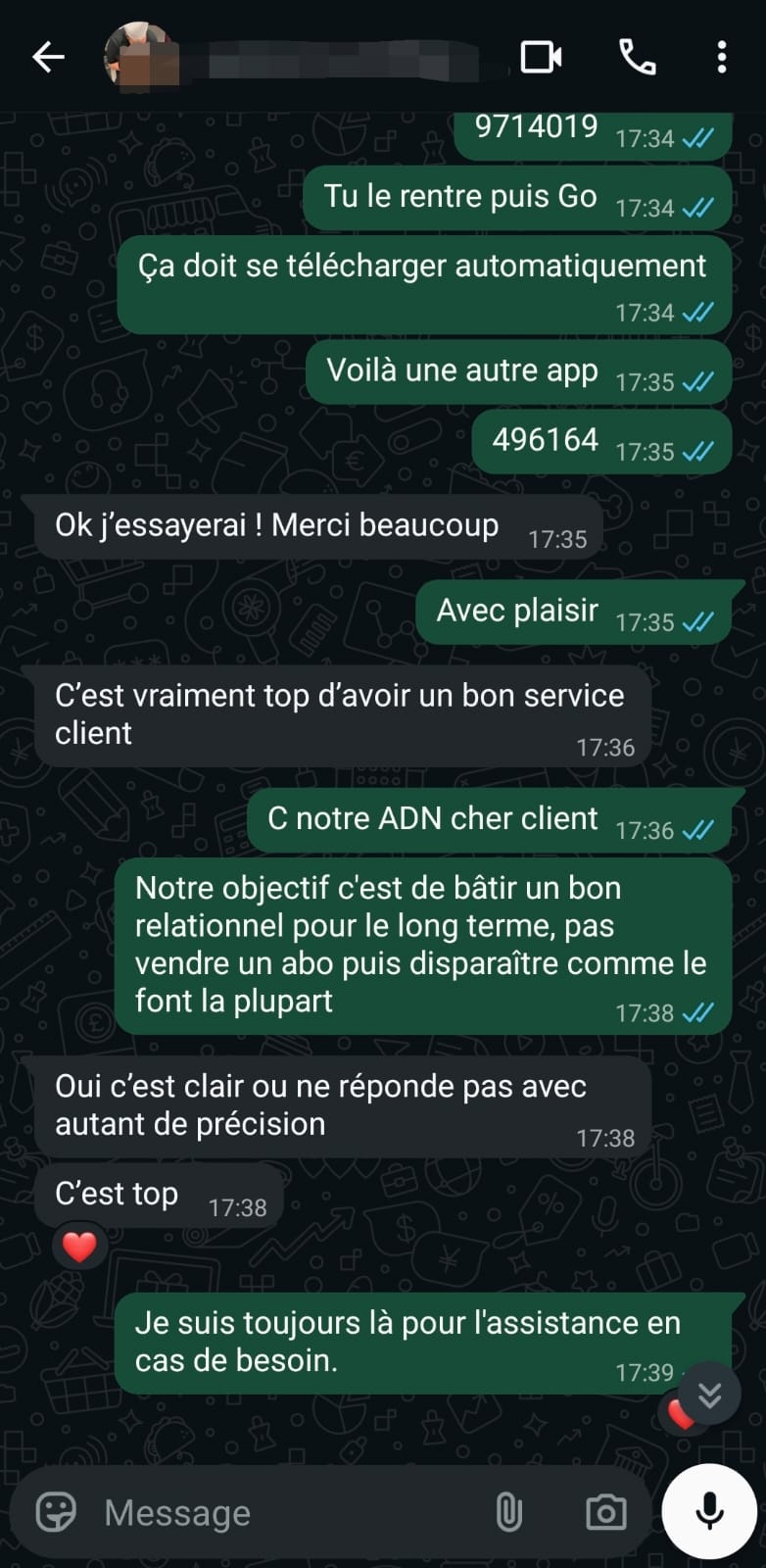Go back to the chat list

pos(47,58)
